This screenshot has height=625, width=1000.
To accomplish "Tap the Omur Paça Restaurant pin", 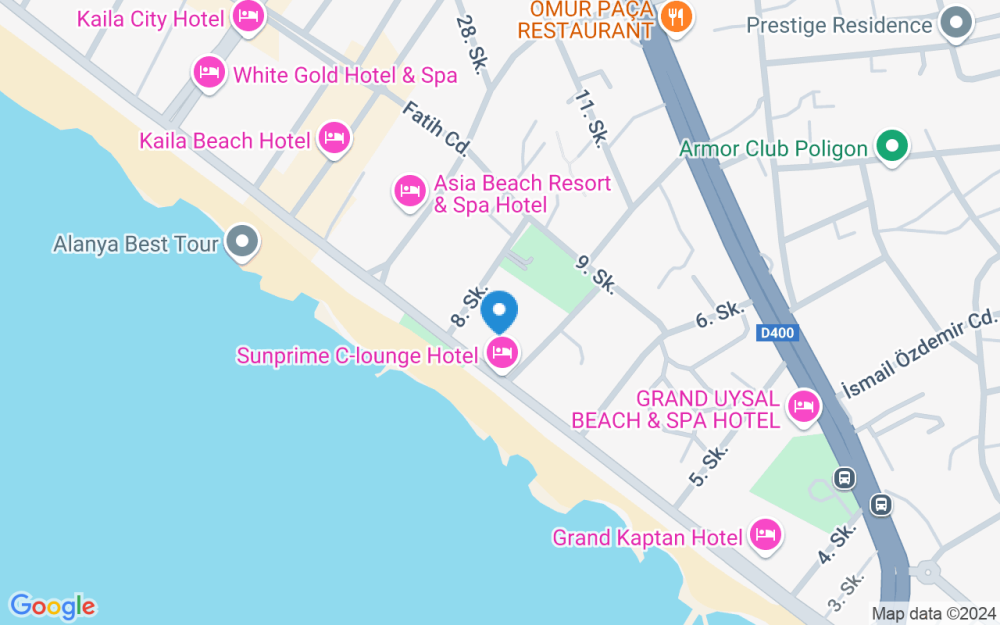I will point(677,17).
